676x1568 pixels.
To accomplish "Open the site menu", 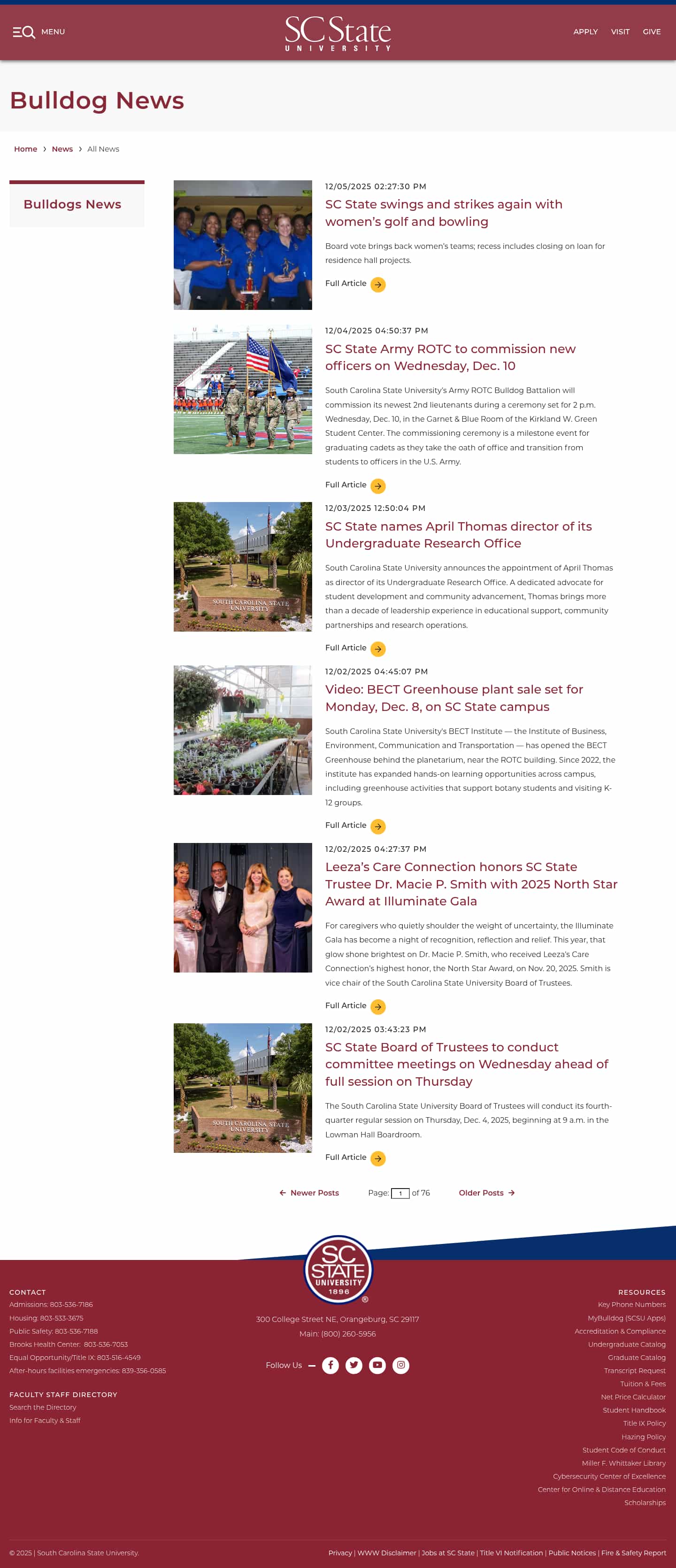I will (x=39, y=31).
